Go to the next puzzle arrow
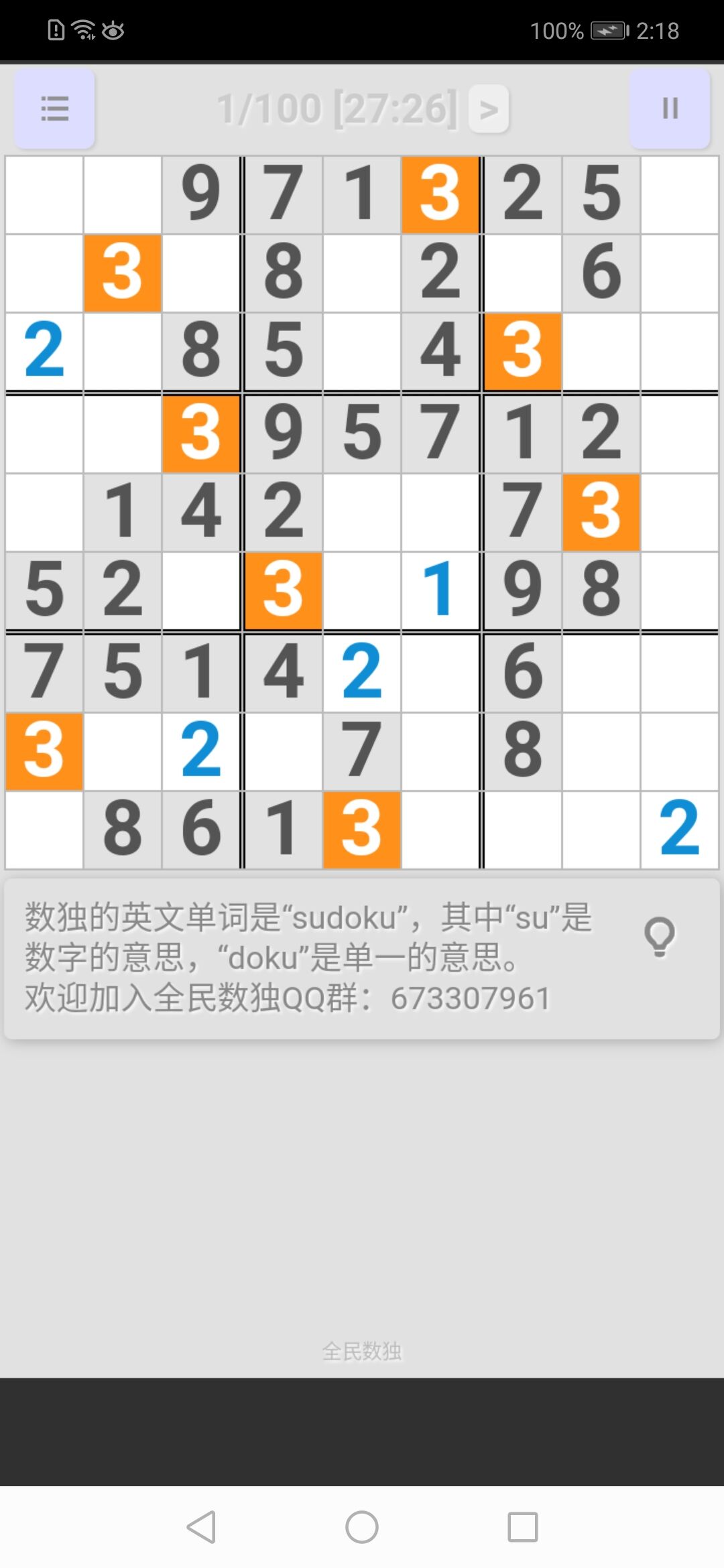 pos(489,109)
